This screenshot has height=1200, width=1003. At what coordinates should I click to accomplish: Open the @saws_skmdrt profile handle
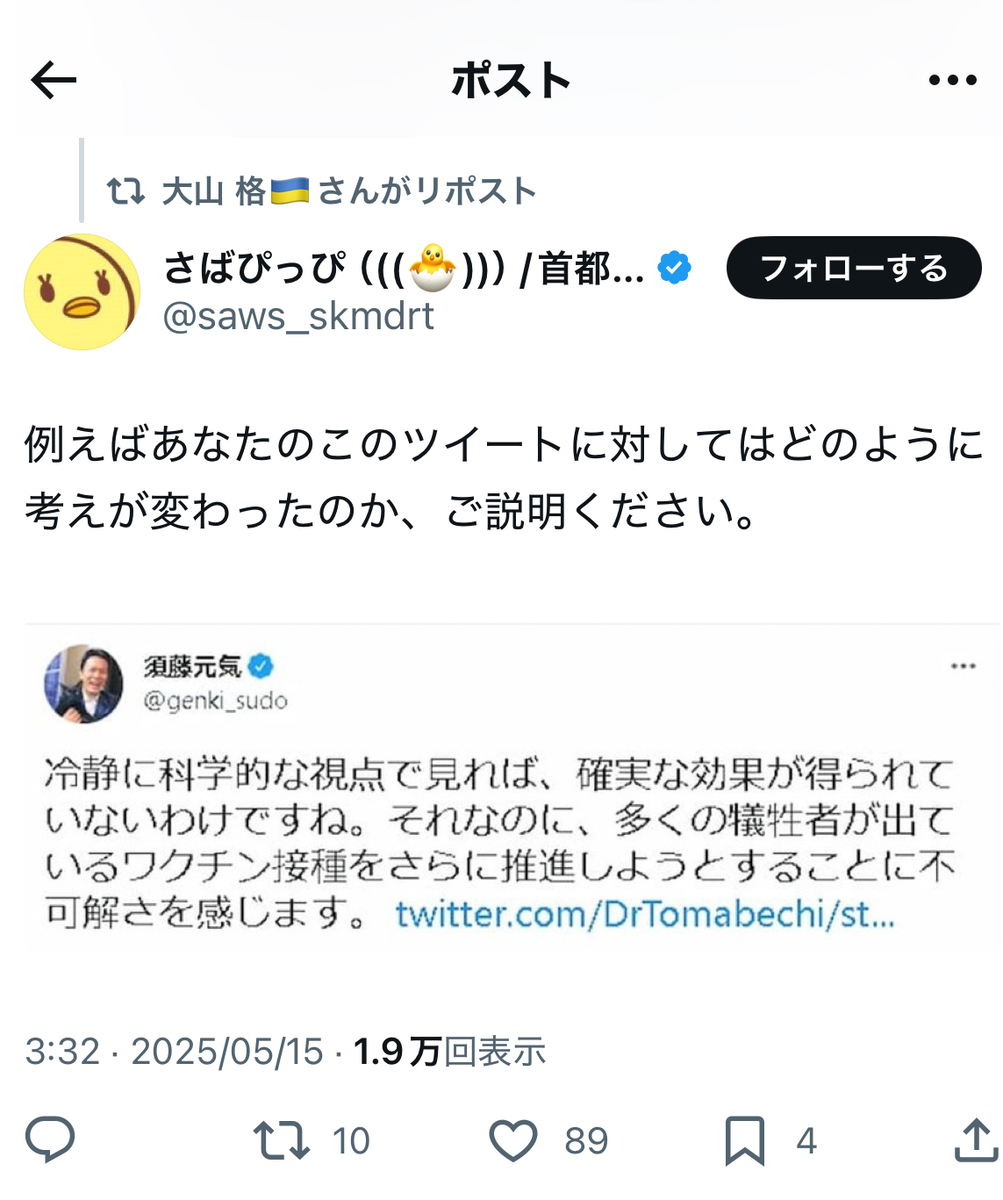click(298, 316)
